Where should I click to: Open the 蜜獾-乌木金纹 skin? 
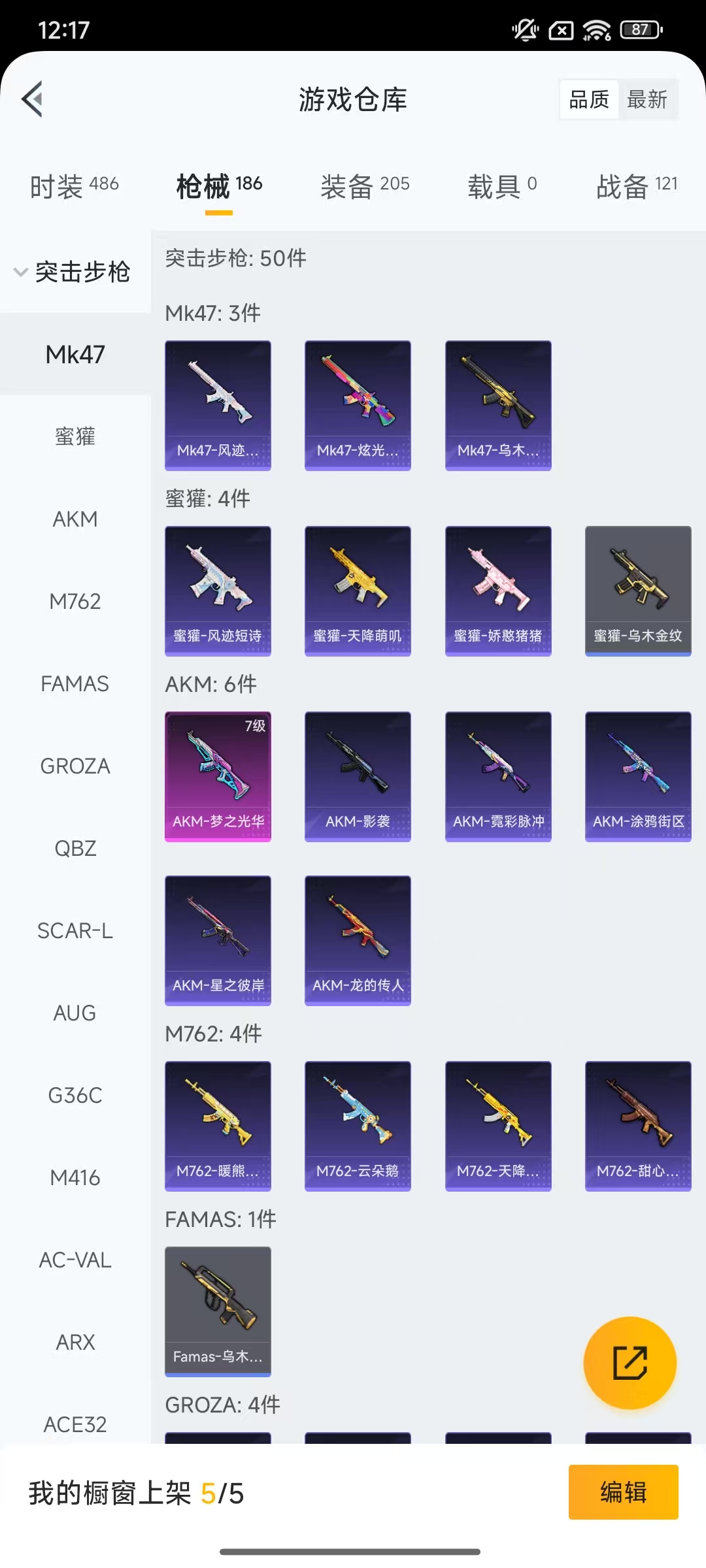click(x=638, y=591)
